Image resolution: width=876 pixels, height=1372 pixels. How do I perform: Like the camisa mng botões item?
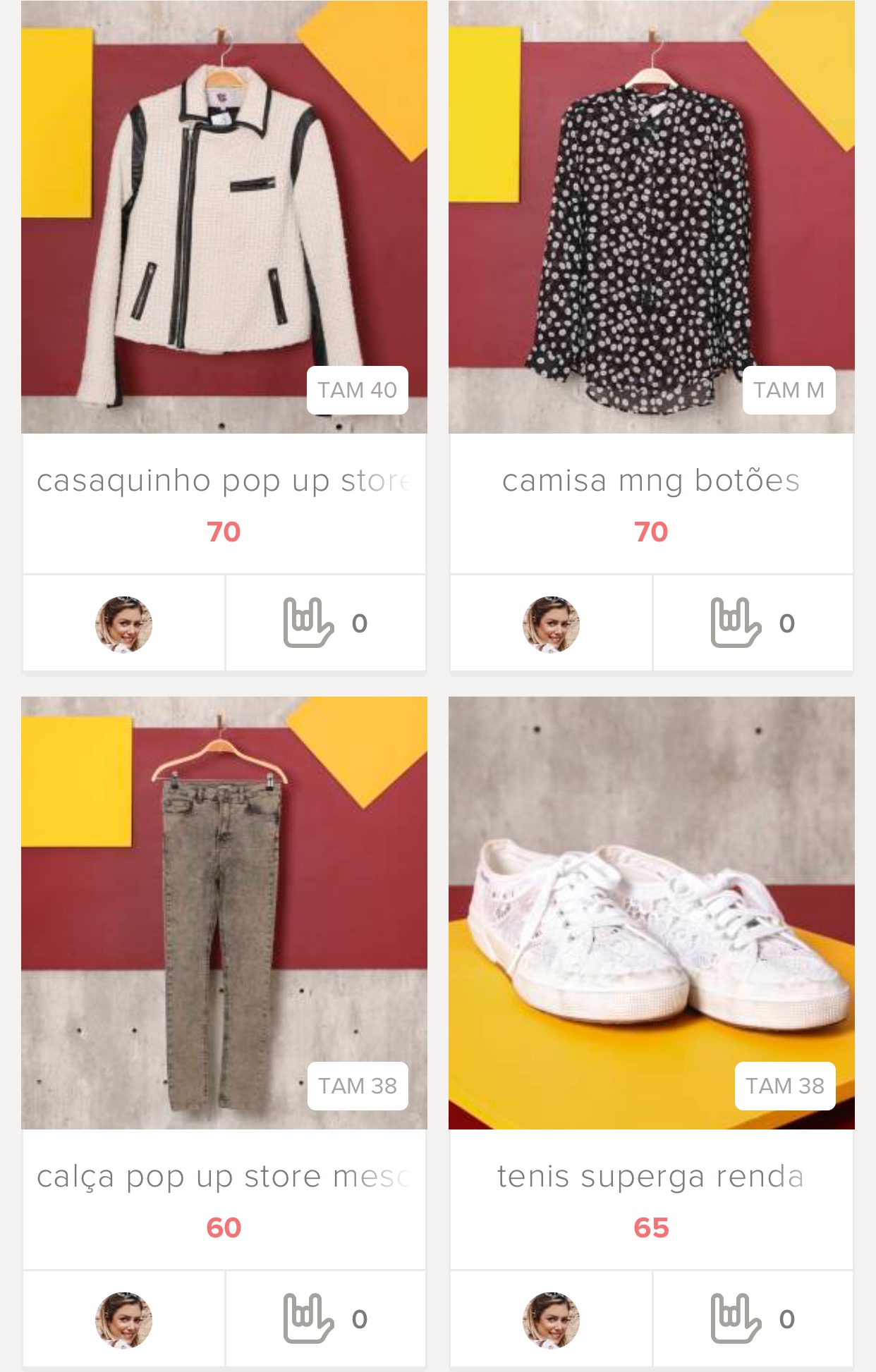pos(736,623)
